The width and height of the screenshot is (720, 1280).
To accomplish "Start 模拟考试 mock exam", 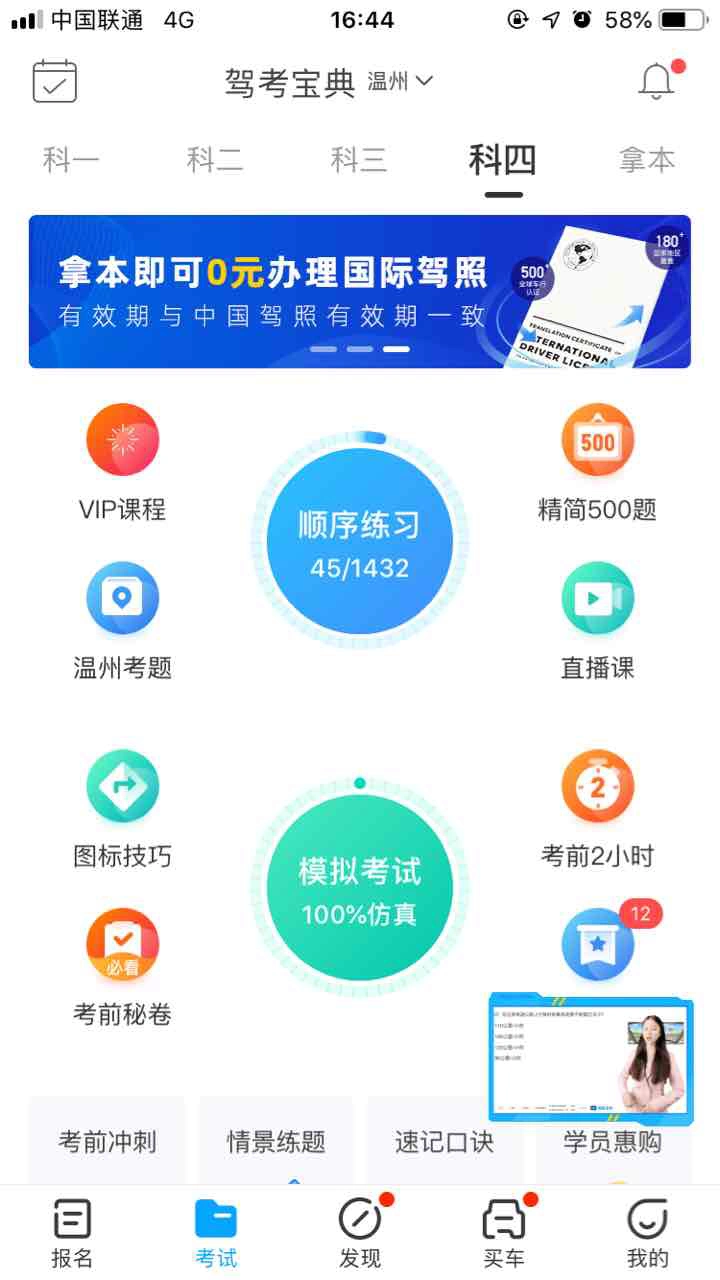I will click(x=359, y=888).
